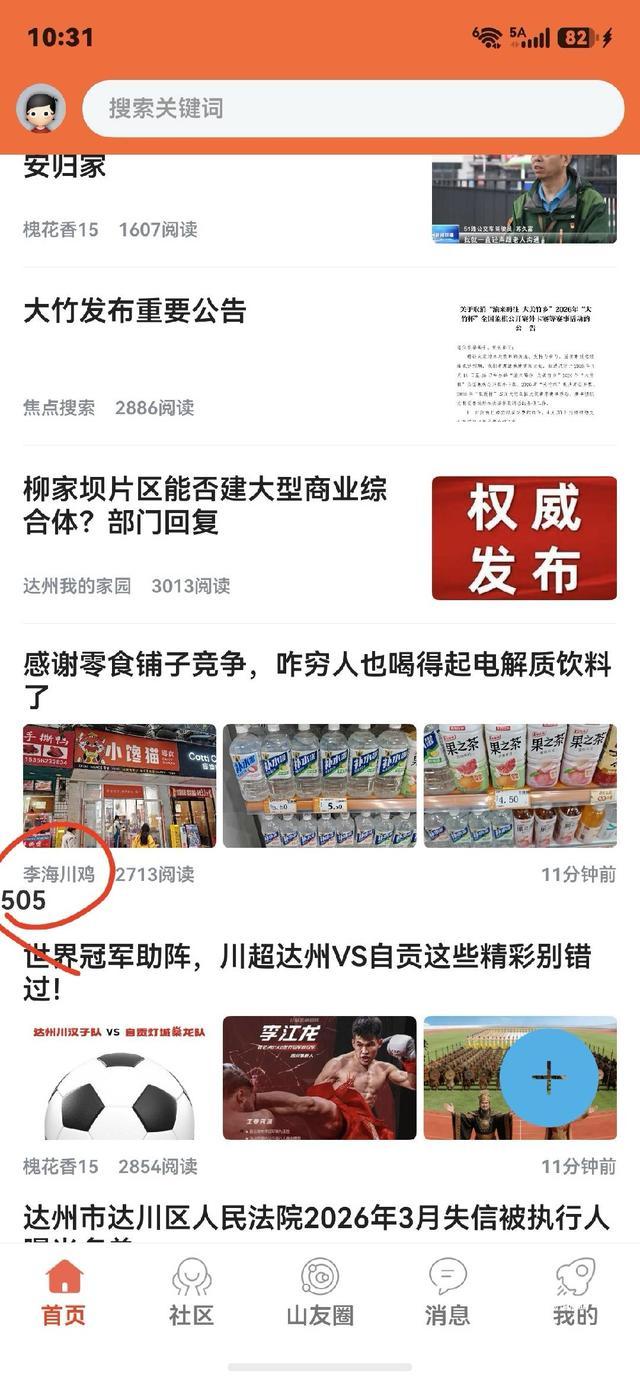The width and height of the screenshot is (640, 1381).
Task: Go to the 我的 tab
Action: [x=575, y=1291]
